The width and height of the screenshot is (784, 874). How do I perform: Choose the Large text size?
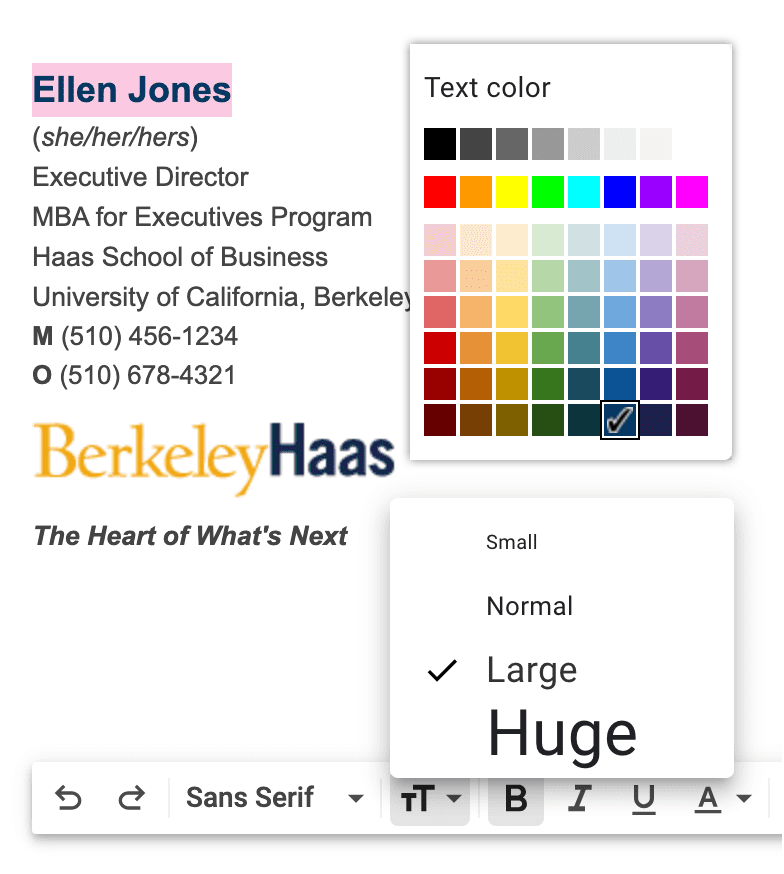point(532,670)
